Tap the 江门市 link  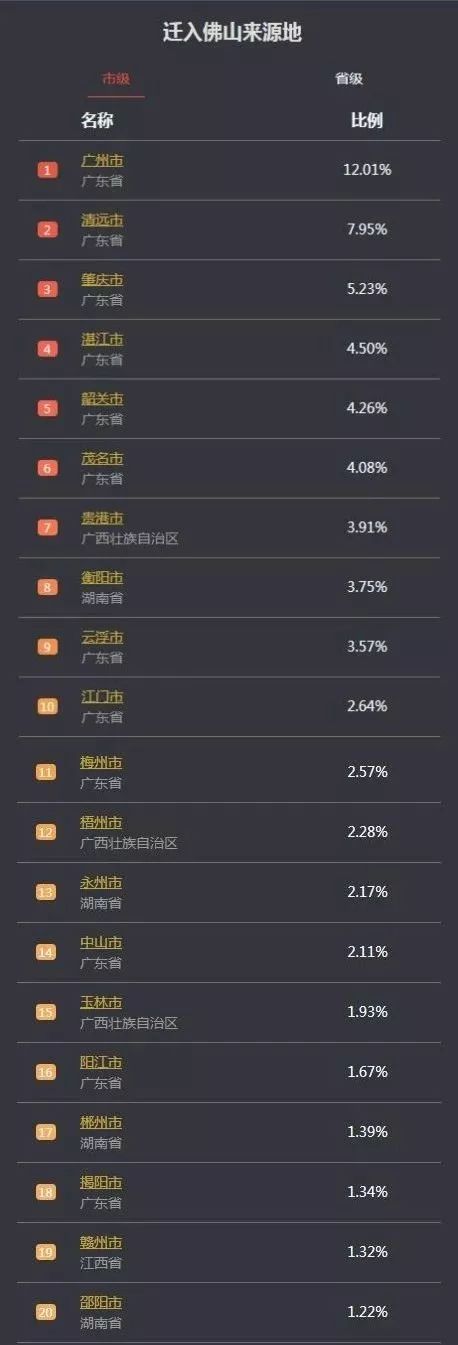[x=102, y=696]
